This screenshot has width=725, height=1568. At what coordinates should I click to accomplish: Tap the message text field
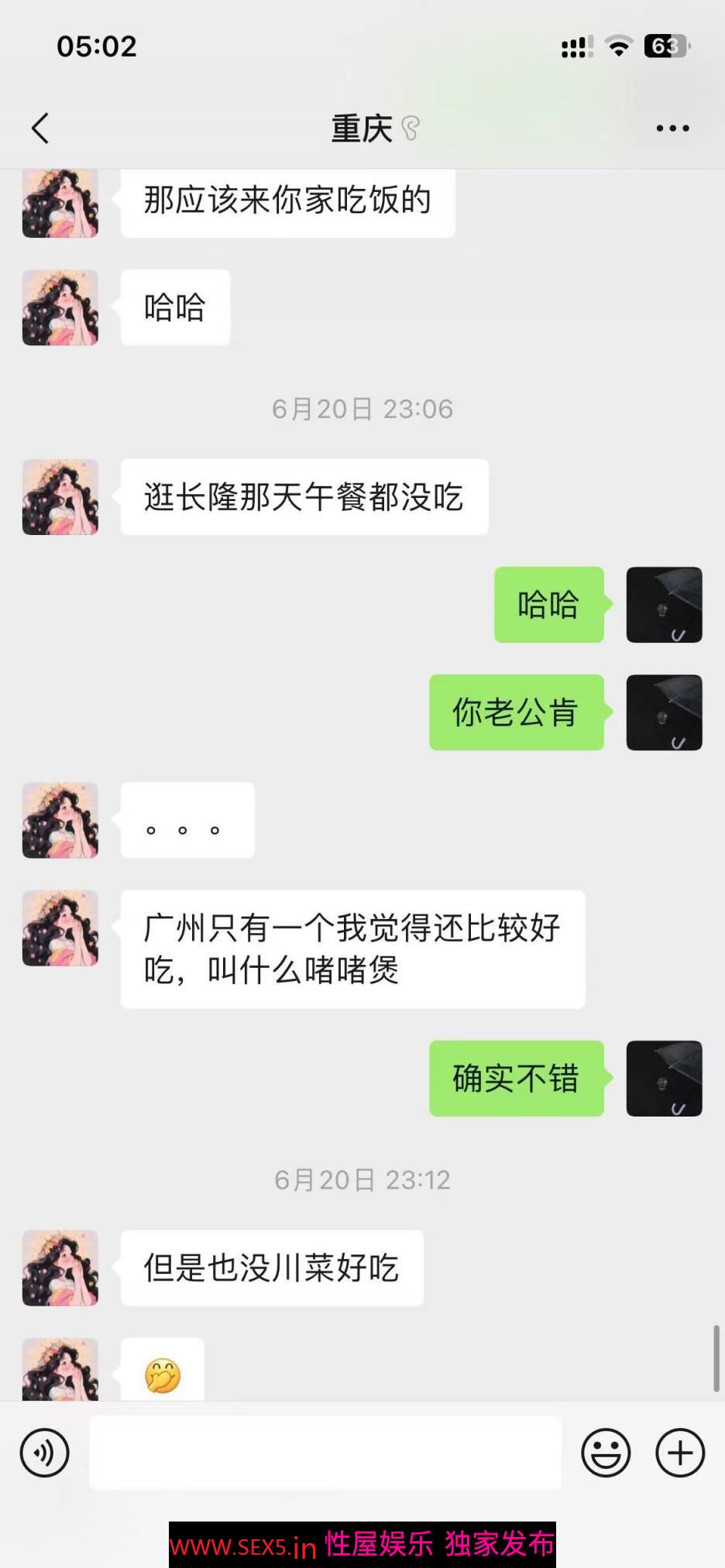325,1453
